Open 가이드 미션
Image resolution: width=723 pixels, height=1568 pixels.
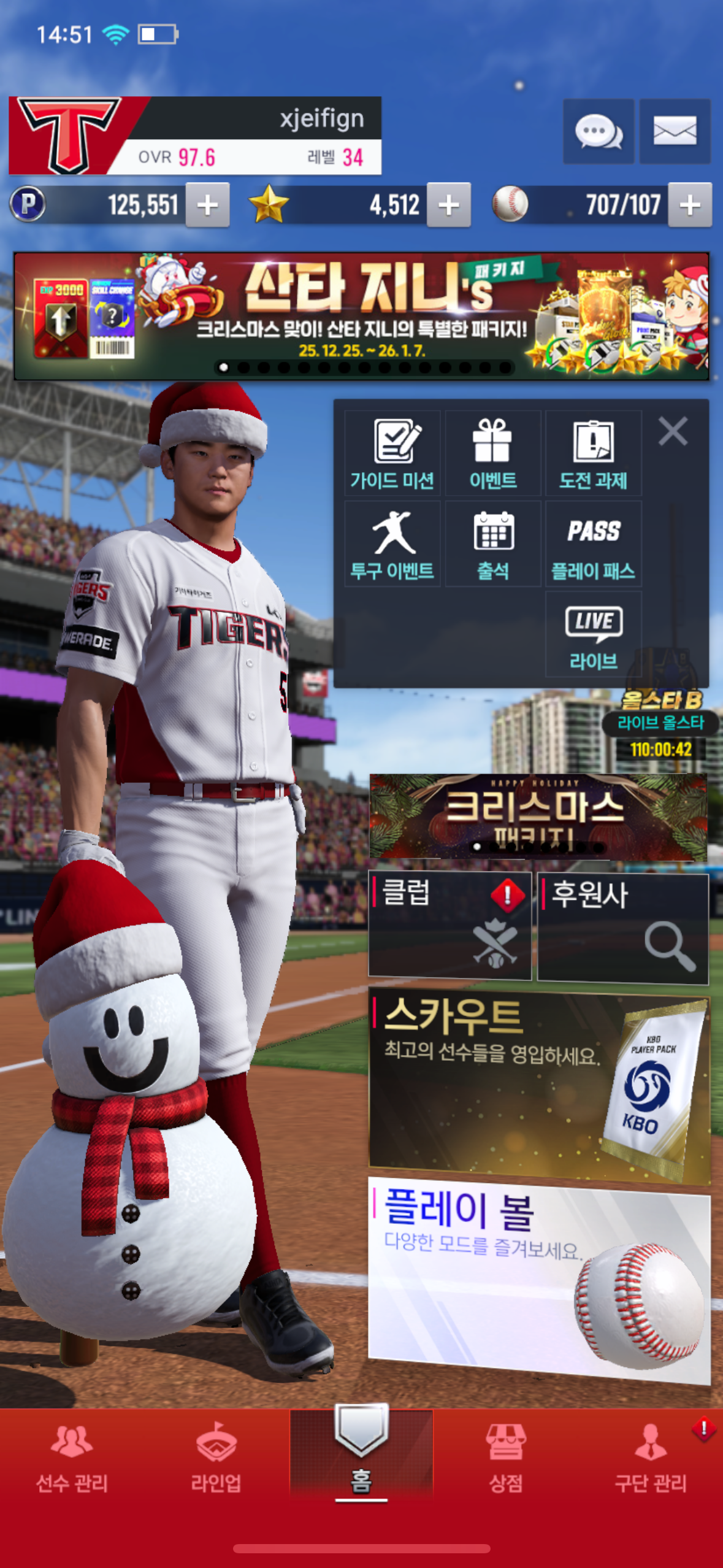click(x=392, y=454)
